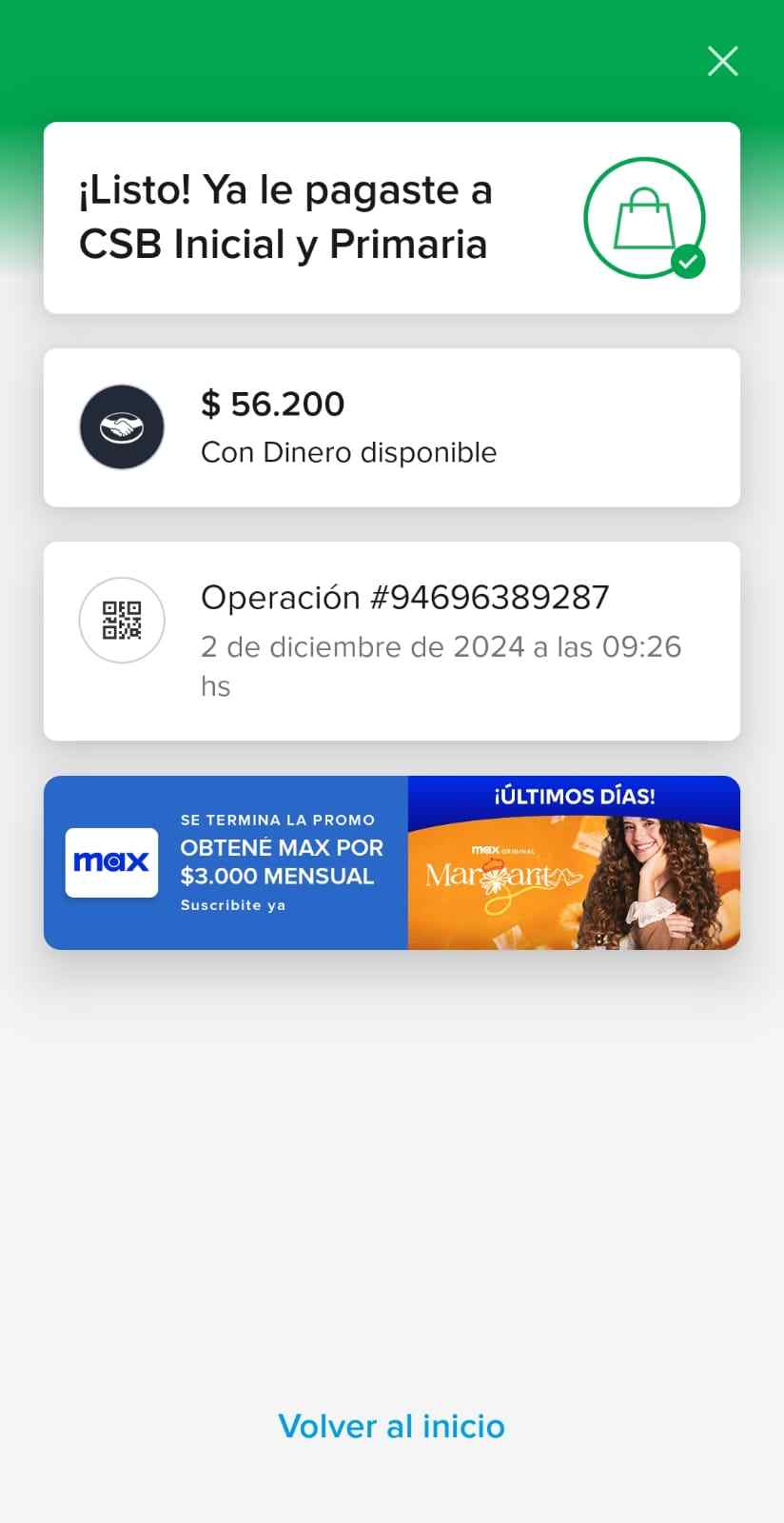Close the payment confirmation screen
Image resolution: width=784 pixels, height=1523 pixels.
point(723,61)
